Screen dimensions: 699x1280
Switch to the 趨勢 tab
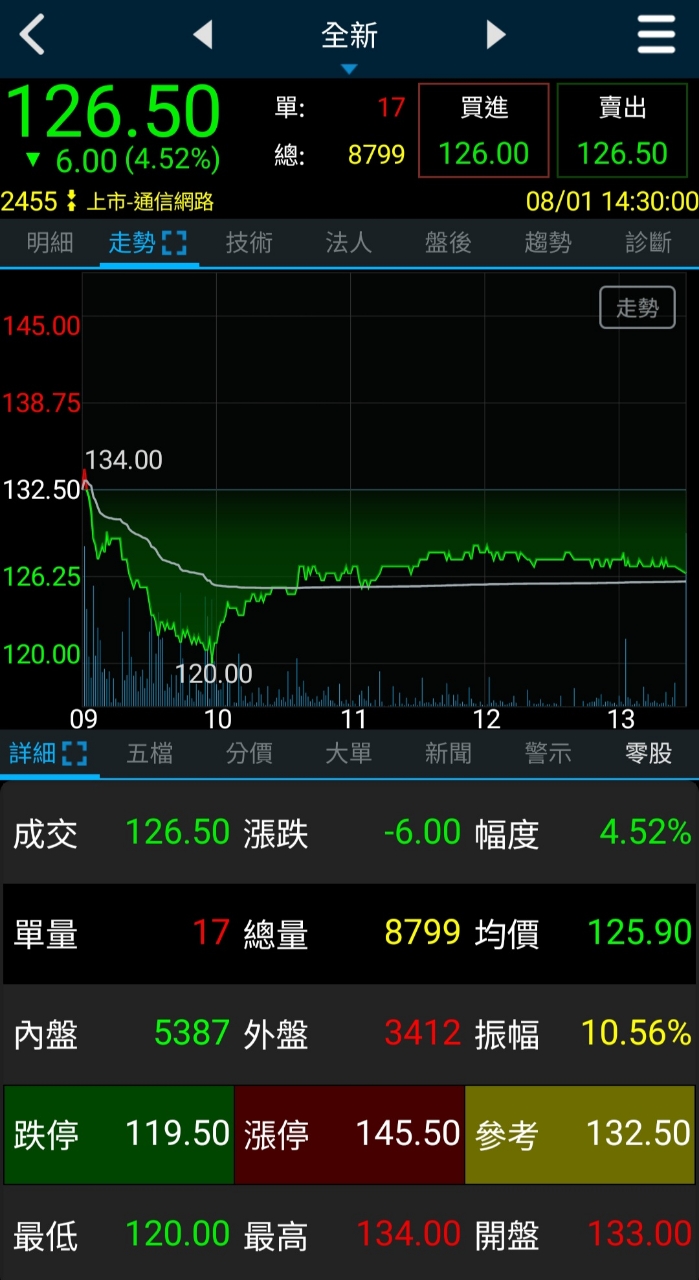point(548,243)
